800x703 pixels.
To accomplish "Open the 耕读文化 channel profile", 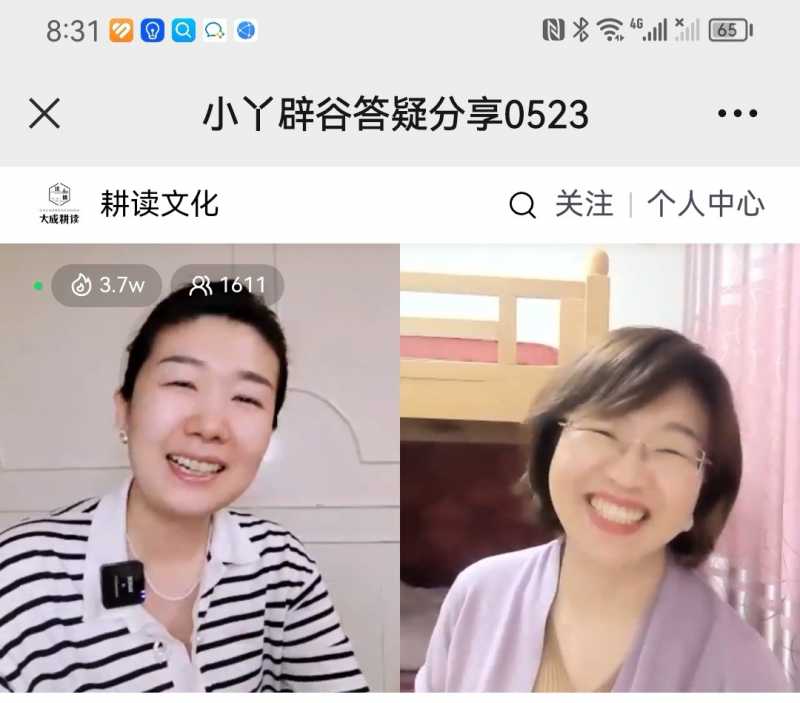I will tap(158, 204).
